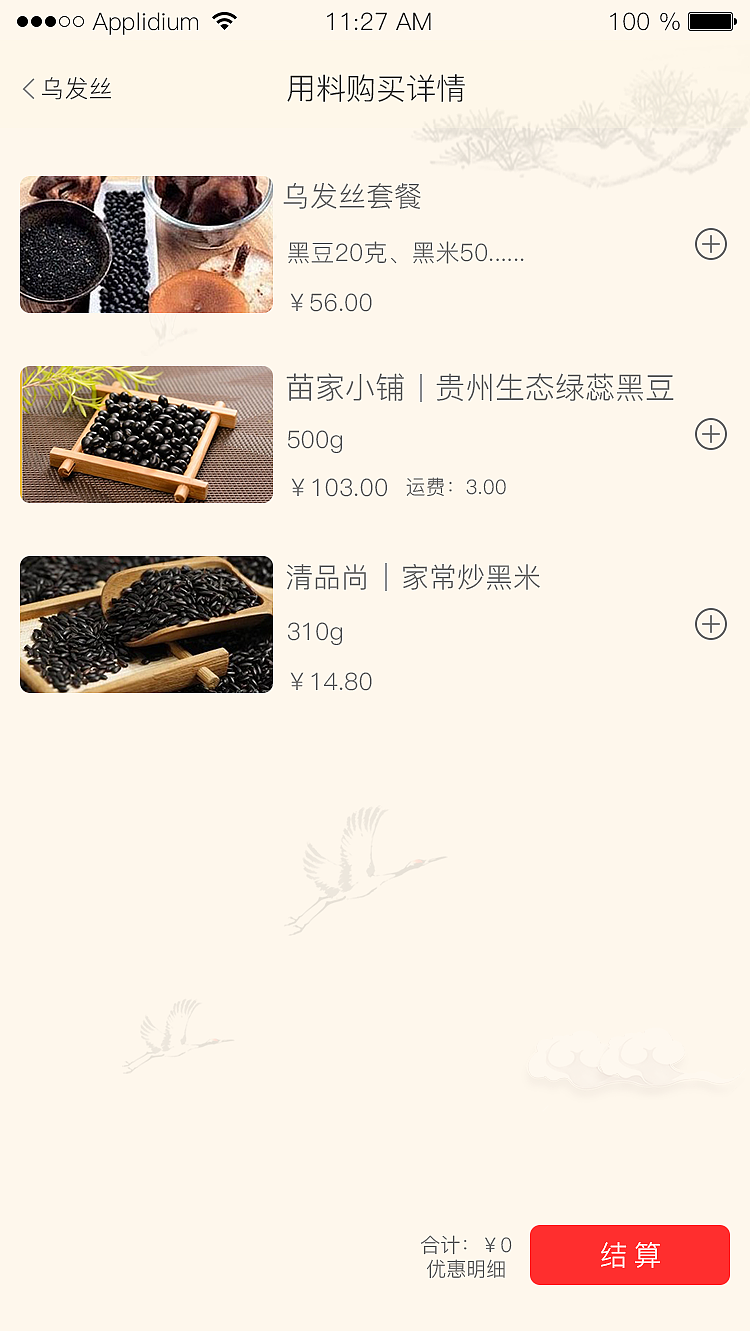Open the 优惠明细 discount details
The height and width of the screenshot is (1331, 750).
(x=467, y=1268)
